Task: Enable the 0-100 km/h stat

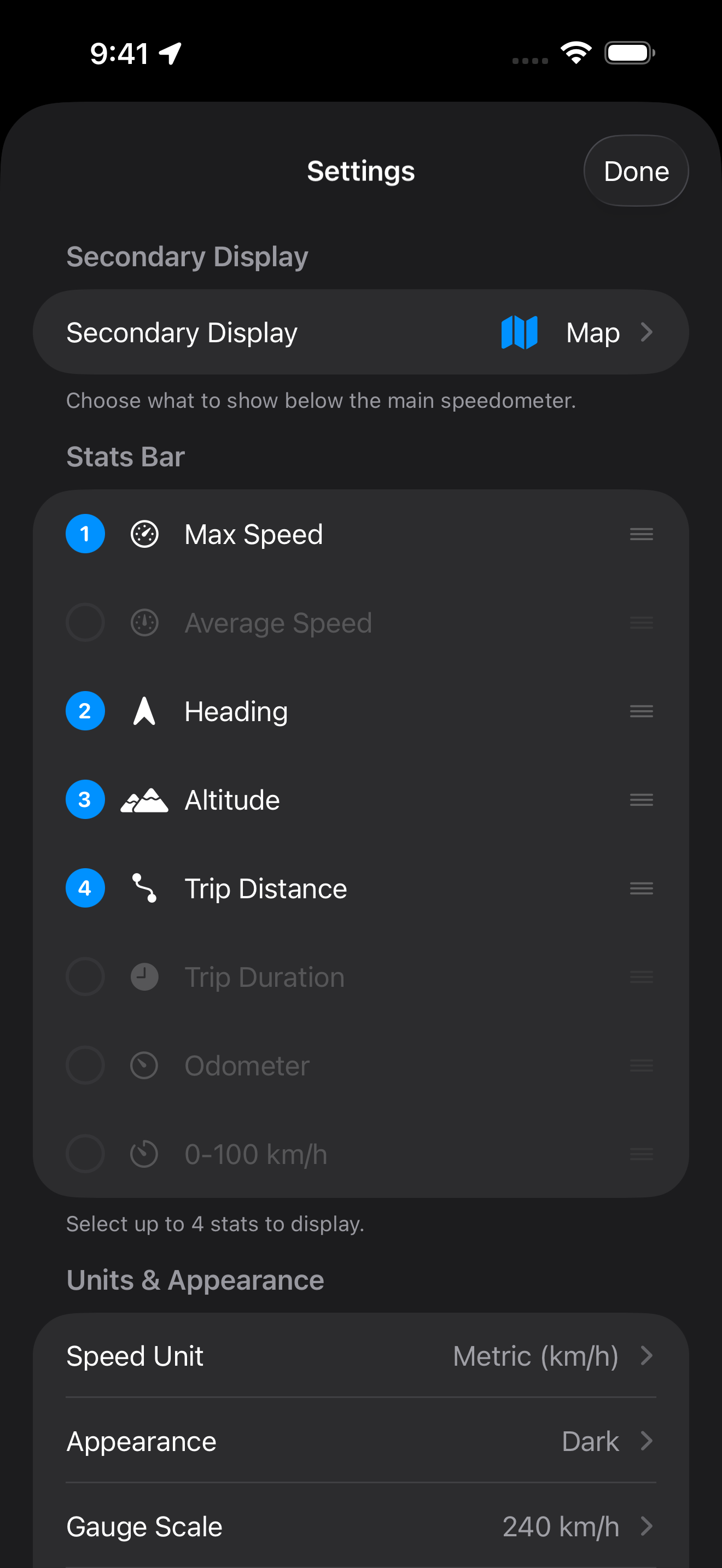Action: coord(85,1154)
